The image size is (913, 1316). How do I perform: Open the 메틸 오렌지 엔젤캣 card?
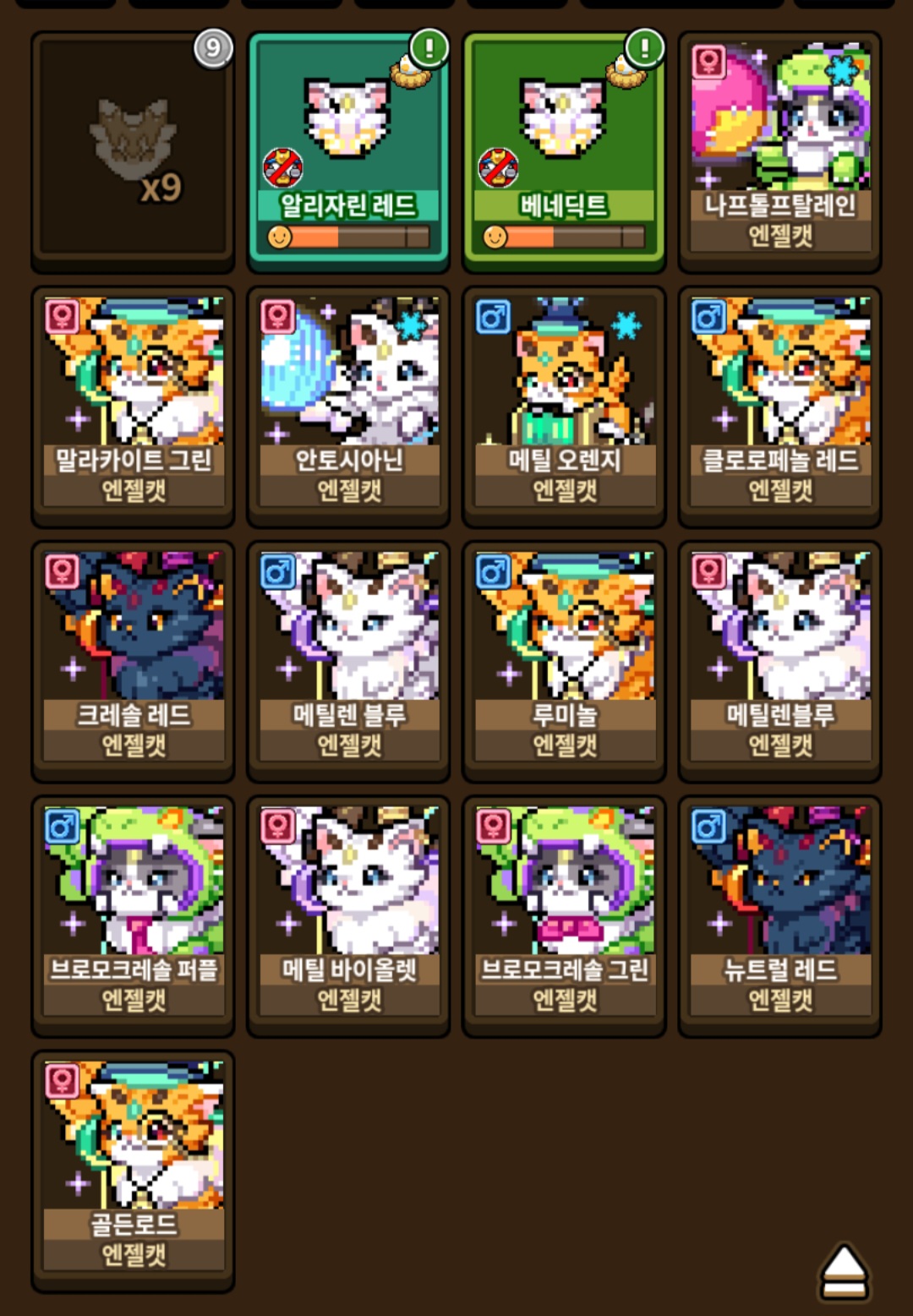coord(563,406)
